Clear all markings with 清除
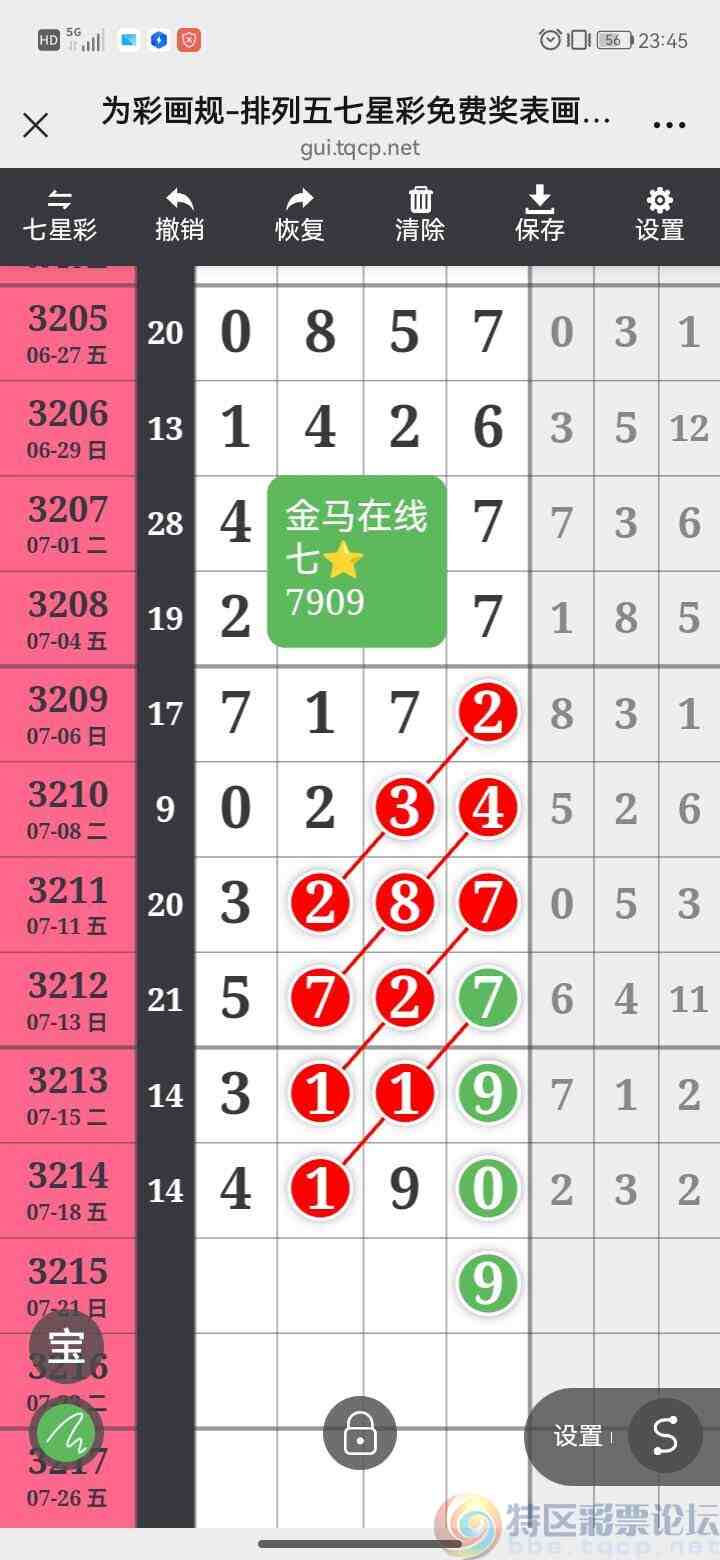 tap(420, 215)
